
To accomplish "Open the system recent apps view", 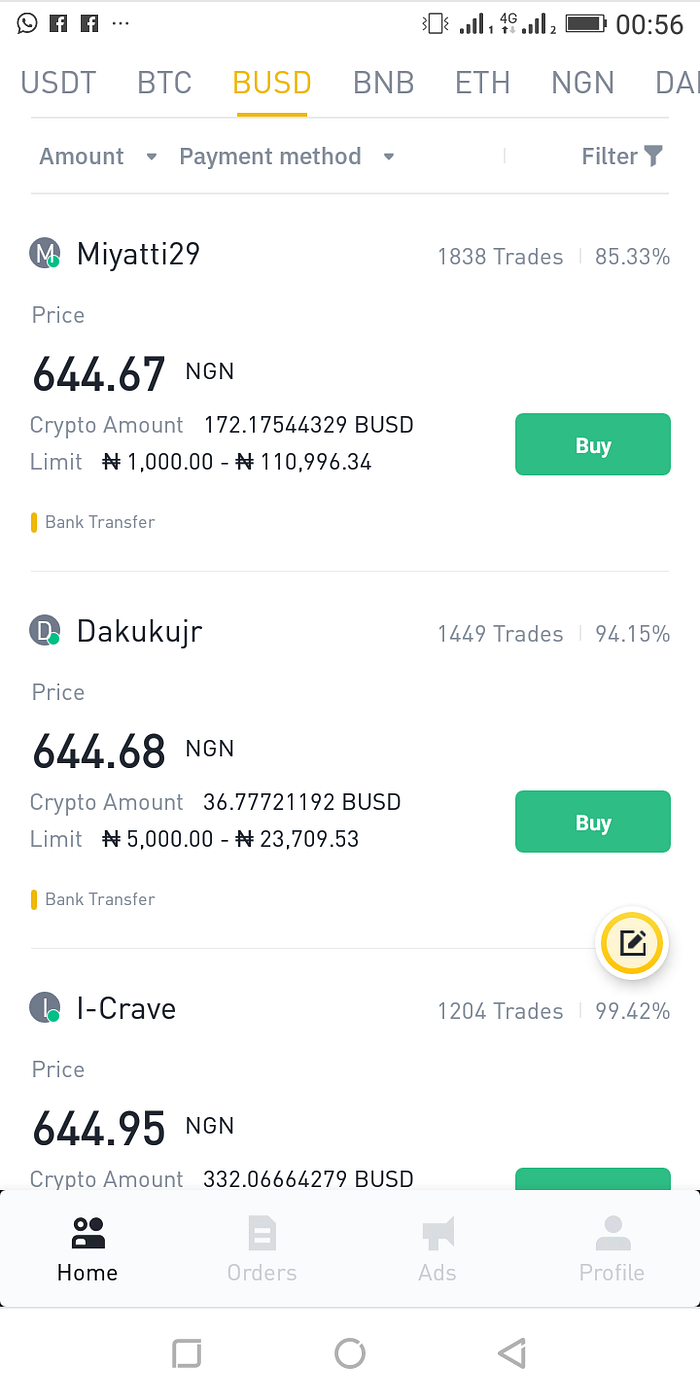I will (x=187, y=1354).
